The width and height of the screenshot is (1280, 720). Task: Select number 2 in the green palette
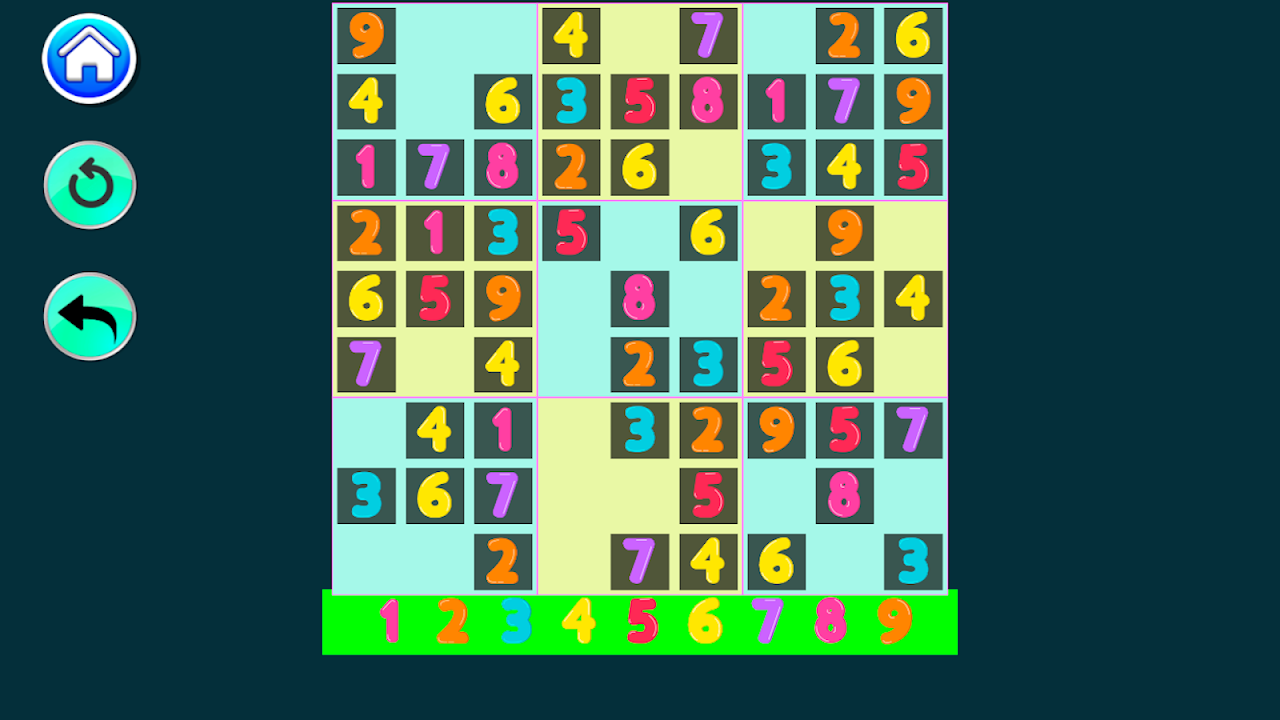click(452, 621)
